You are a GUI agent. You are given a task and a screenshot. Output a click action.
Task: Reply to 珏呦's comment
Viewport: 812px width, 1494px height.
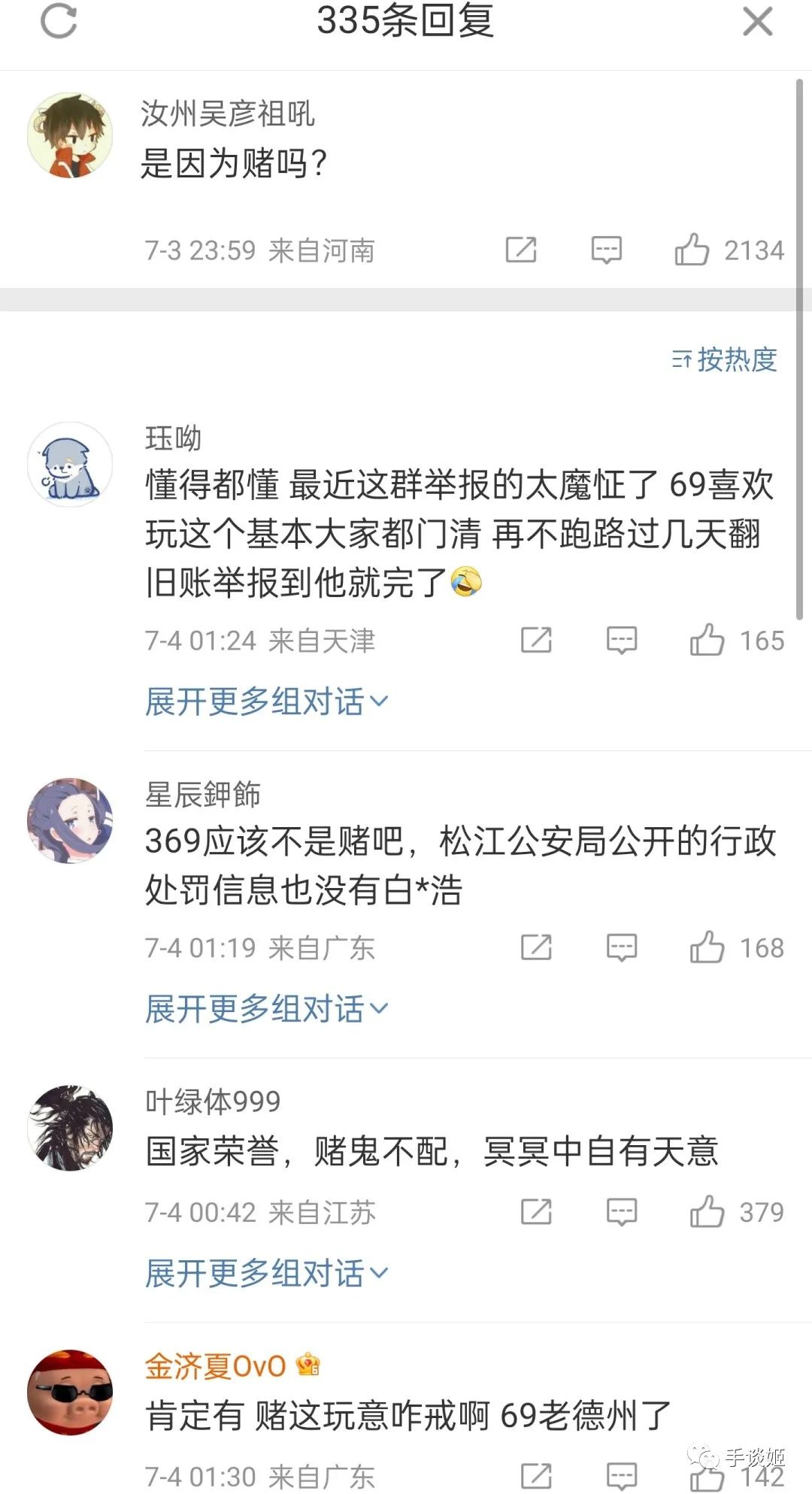click(x=622, y=641)
